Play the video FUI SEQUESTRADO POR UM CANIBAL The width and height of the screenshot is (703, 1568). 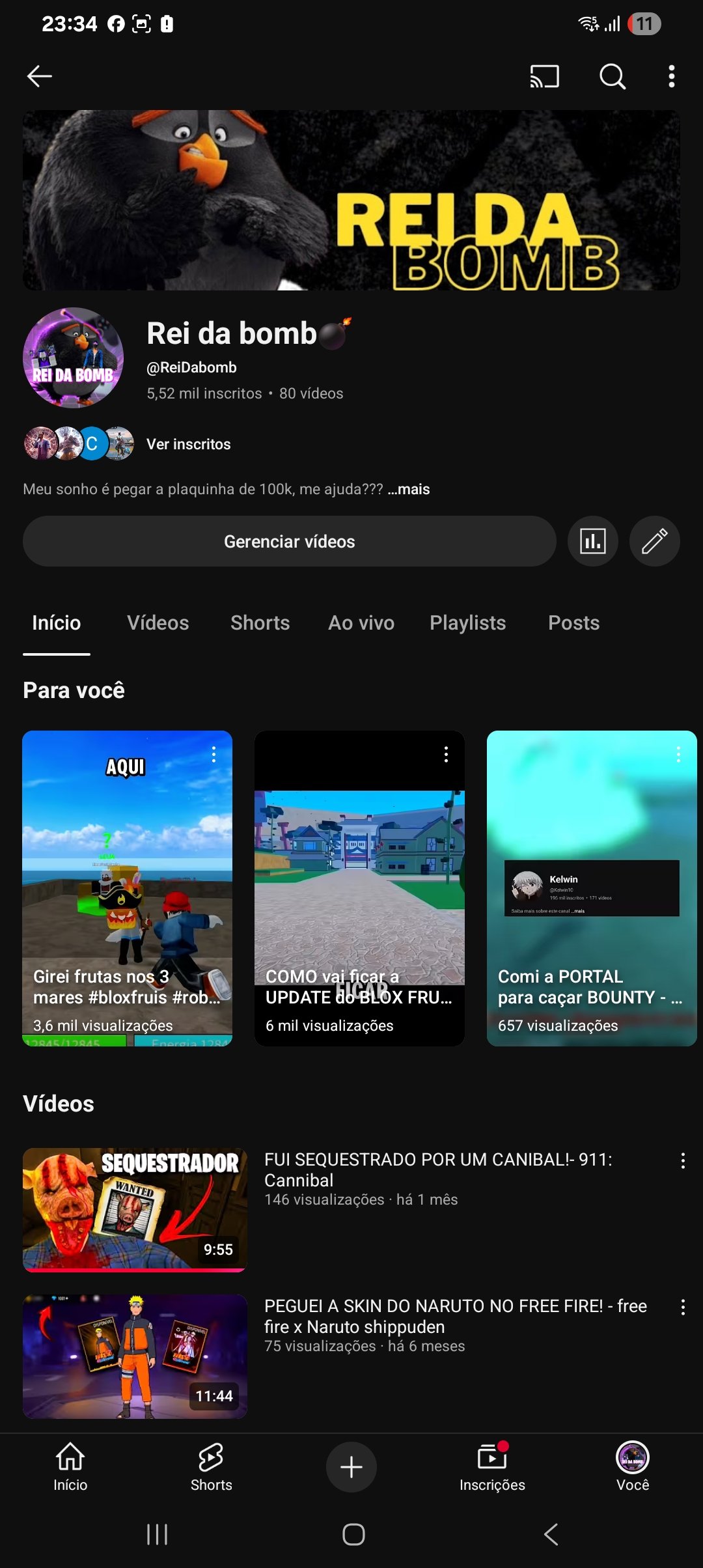(135, 1209)
